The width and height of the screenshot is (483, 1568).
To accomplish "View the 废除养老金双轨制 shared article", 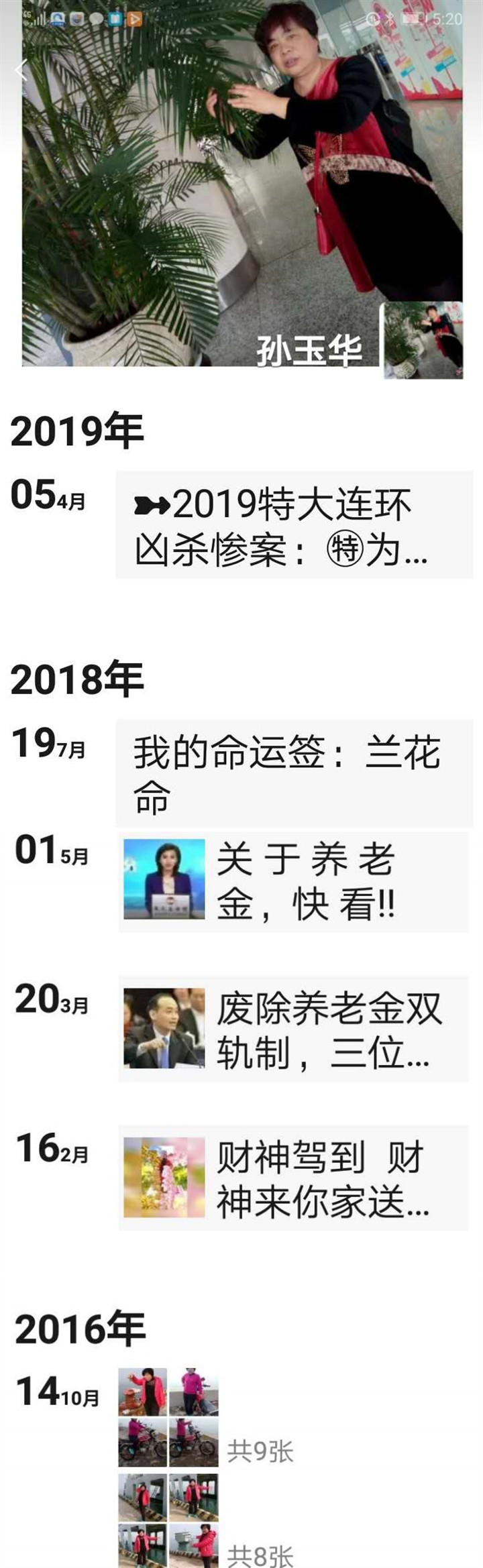I will tap(293, 1029).
